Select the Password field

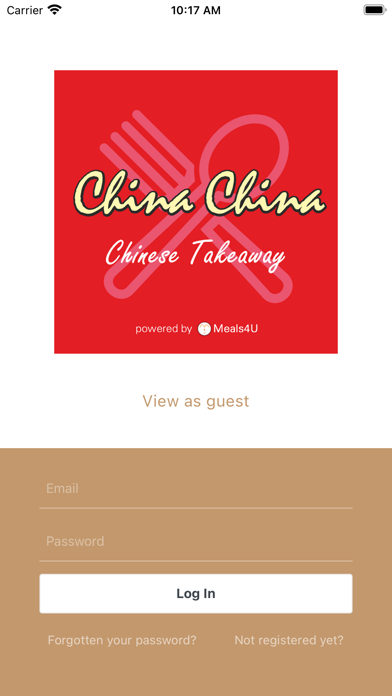coord(196,542)
